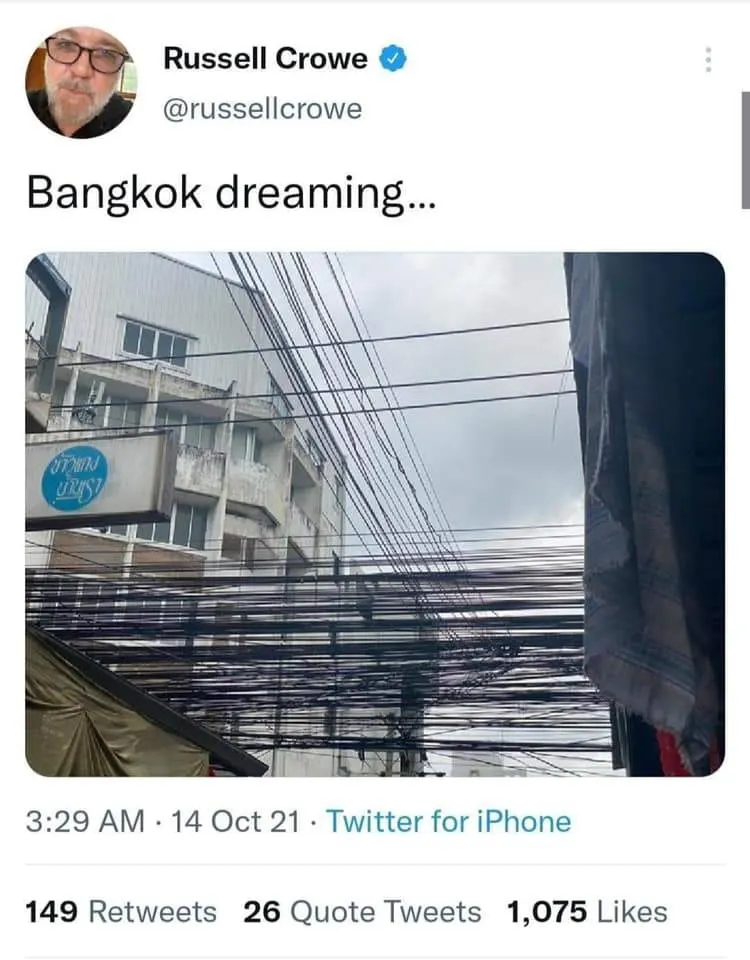The image size is (750, 960).
Task: Open the Twitter for iPhone link
Action: point(448,822)
